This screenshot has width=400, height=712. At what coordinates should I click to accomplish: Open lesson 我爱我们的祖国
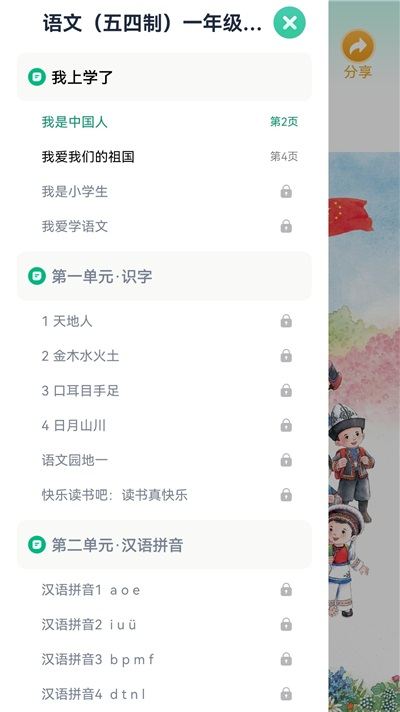pyautogui.click(x=164, y=157)
